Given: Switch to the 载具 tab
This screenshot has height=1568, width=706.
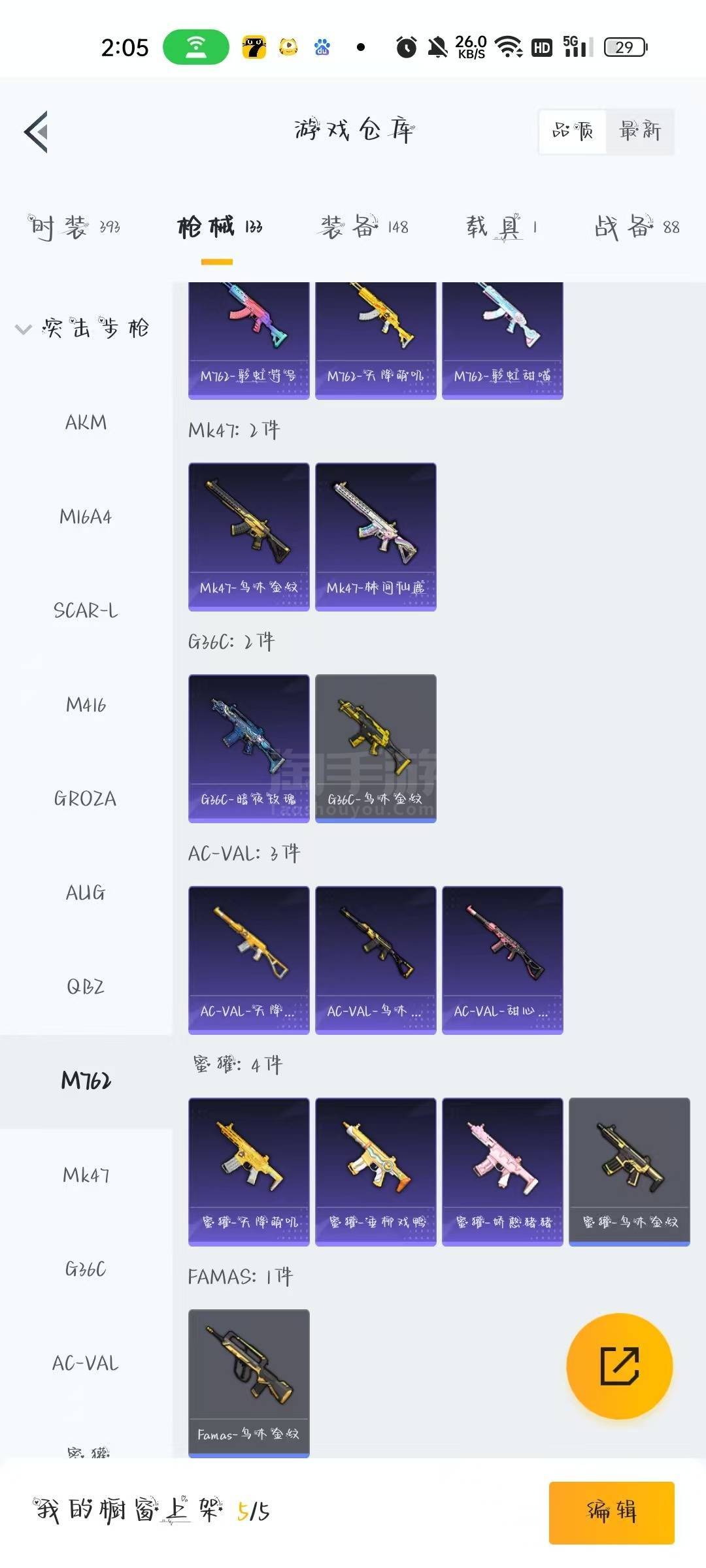Looking at the screenshot, I should [501, 227].
